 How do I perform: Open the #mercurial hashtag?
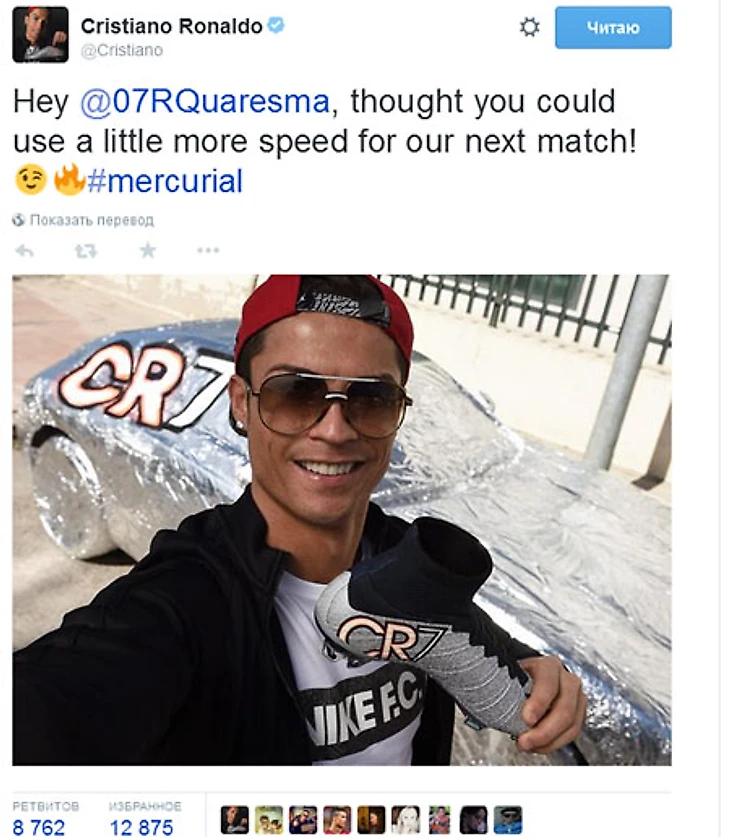pos(164,181)
